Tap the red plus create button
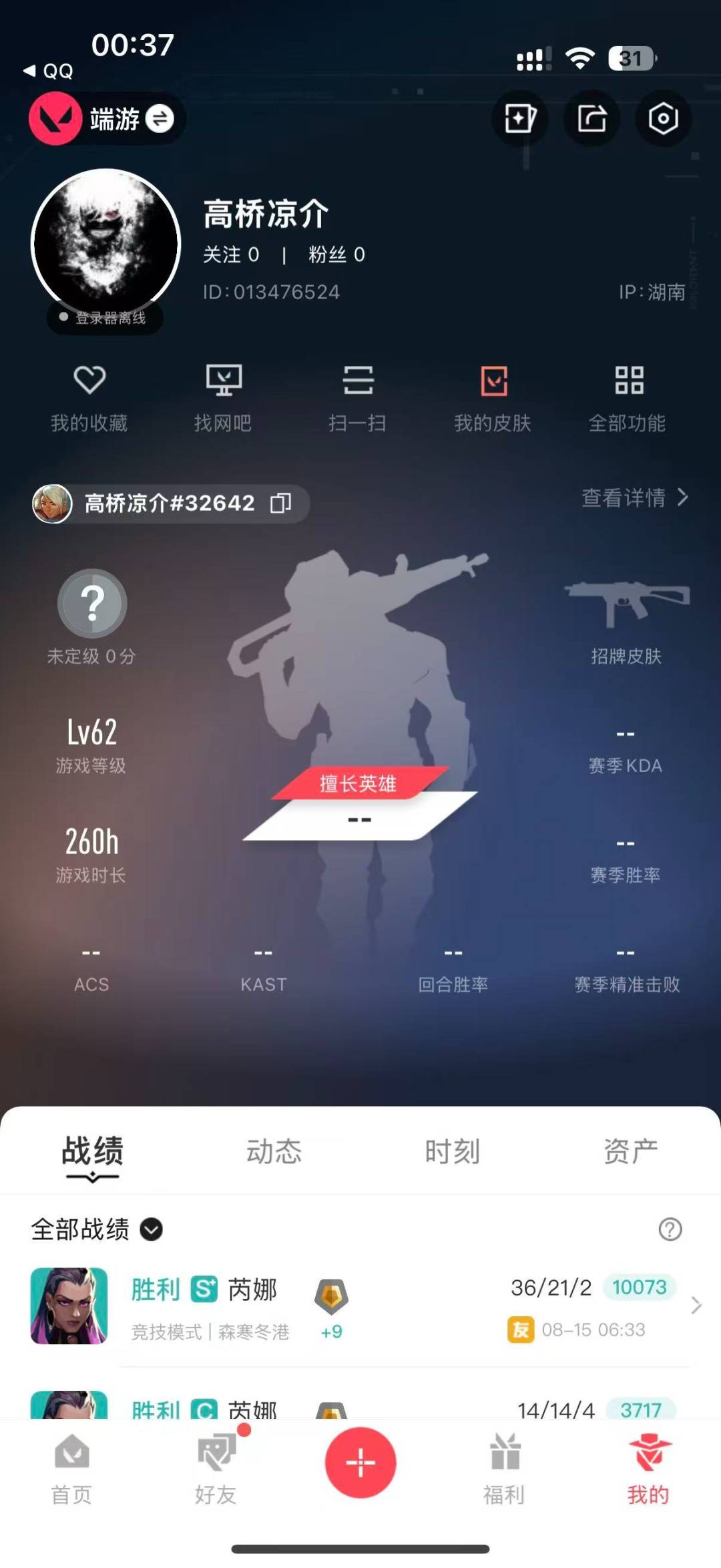The height and width of the screenshot is (1568, 721). pyautogui.click(x=360, y=1462)
